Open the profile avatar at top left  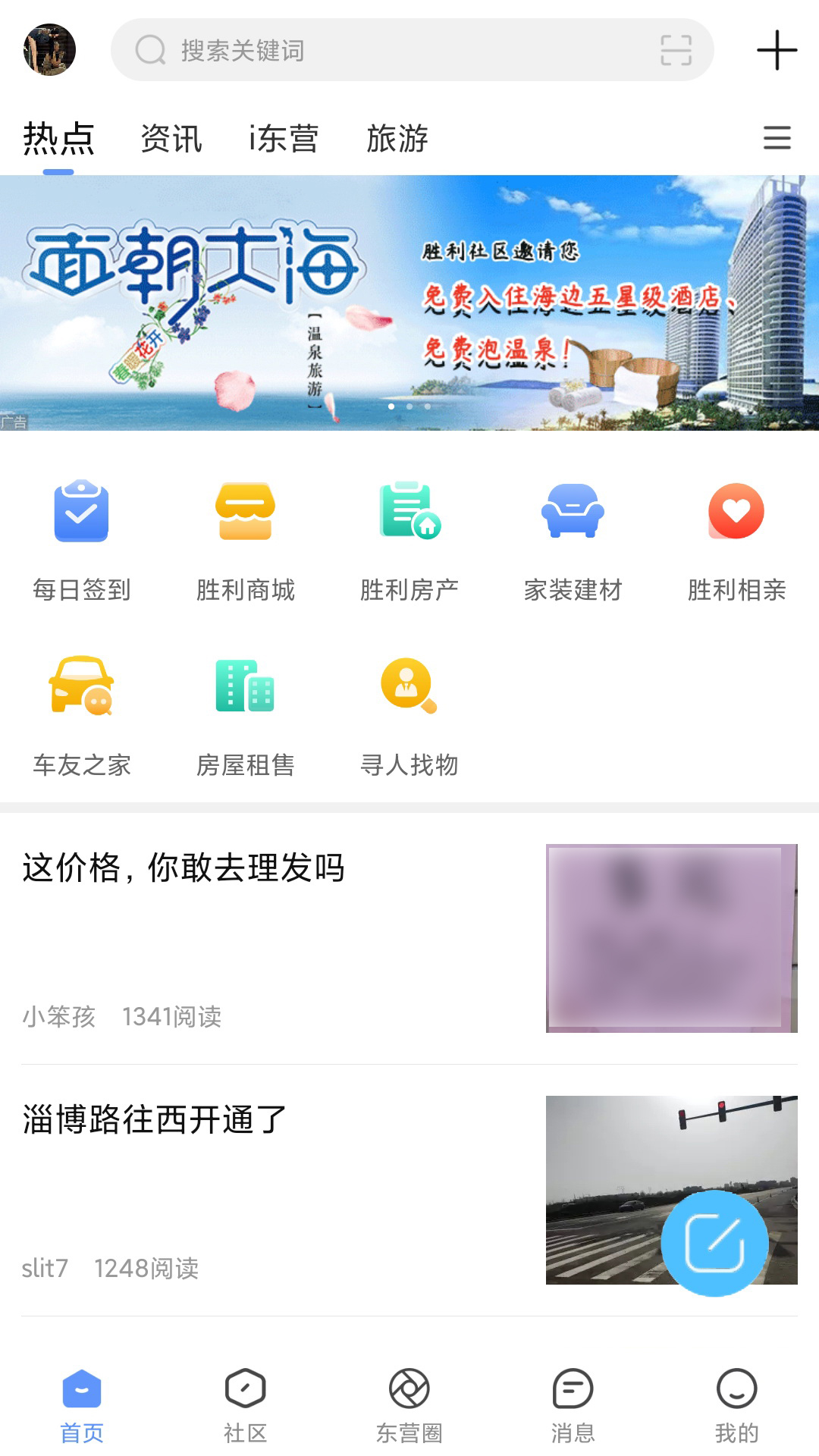50,50
